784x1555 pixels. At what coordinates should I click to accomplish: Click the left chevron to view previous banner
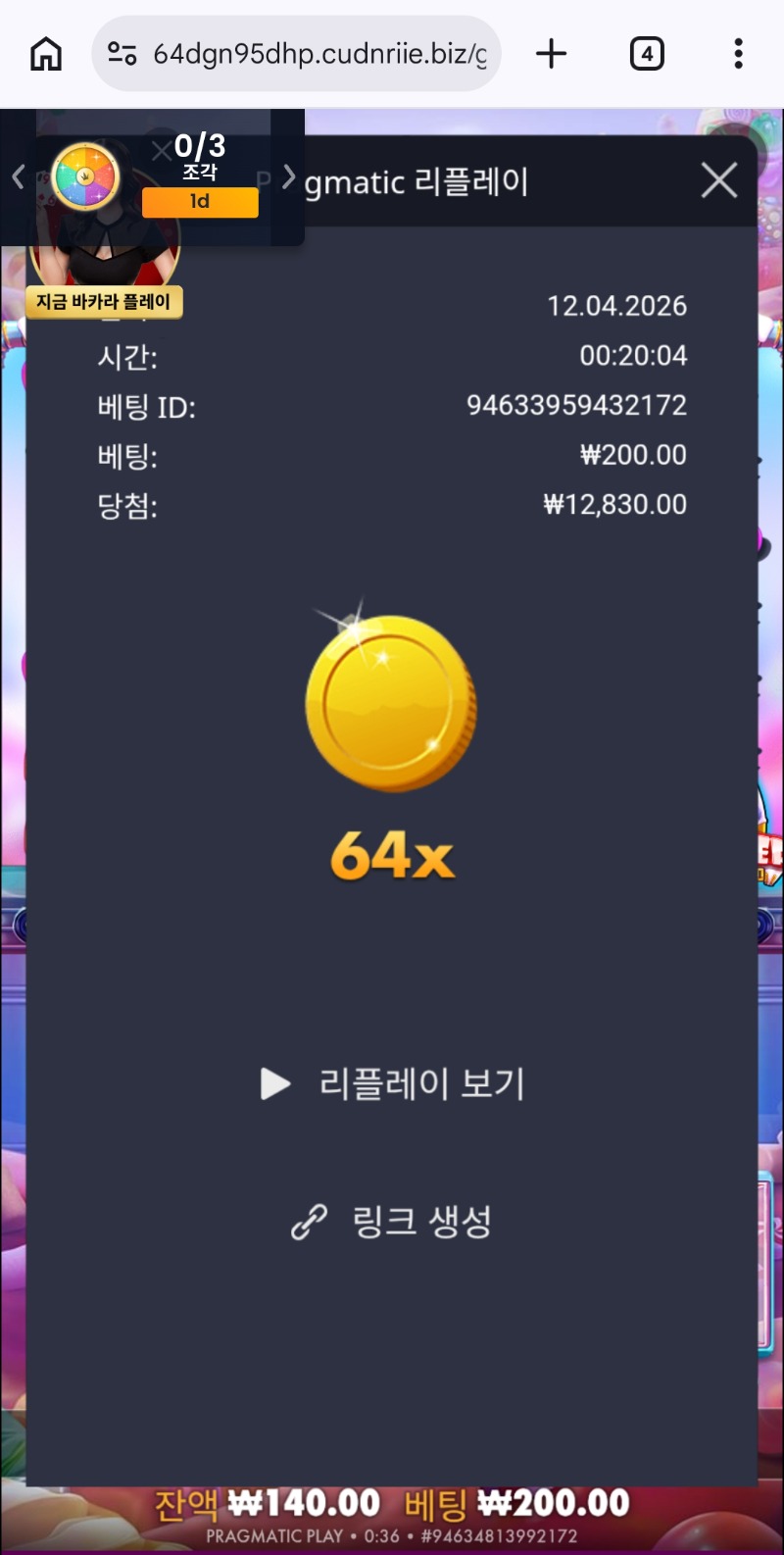point(17,177)
